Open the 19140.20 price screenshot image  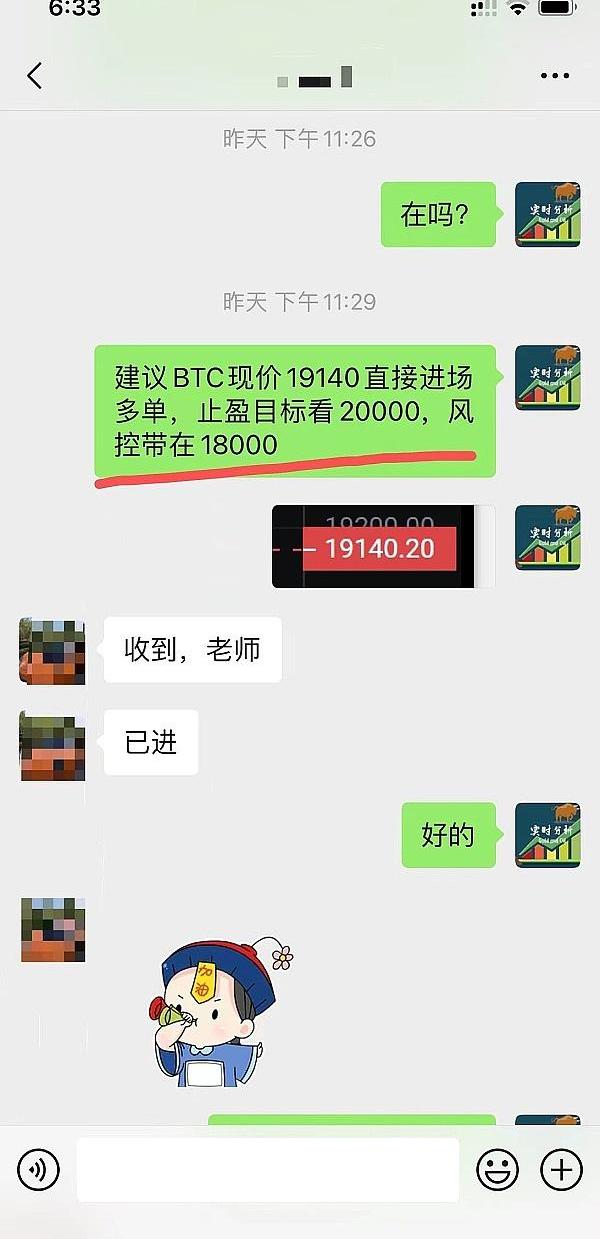point(383,546)
